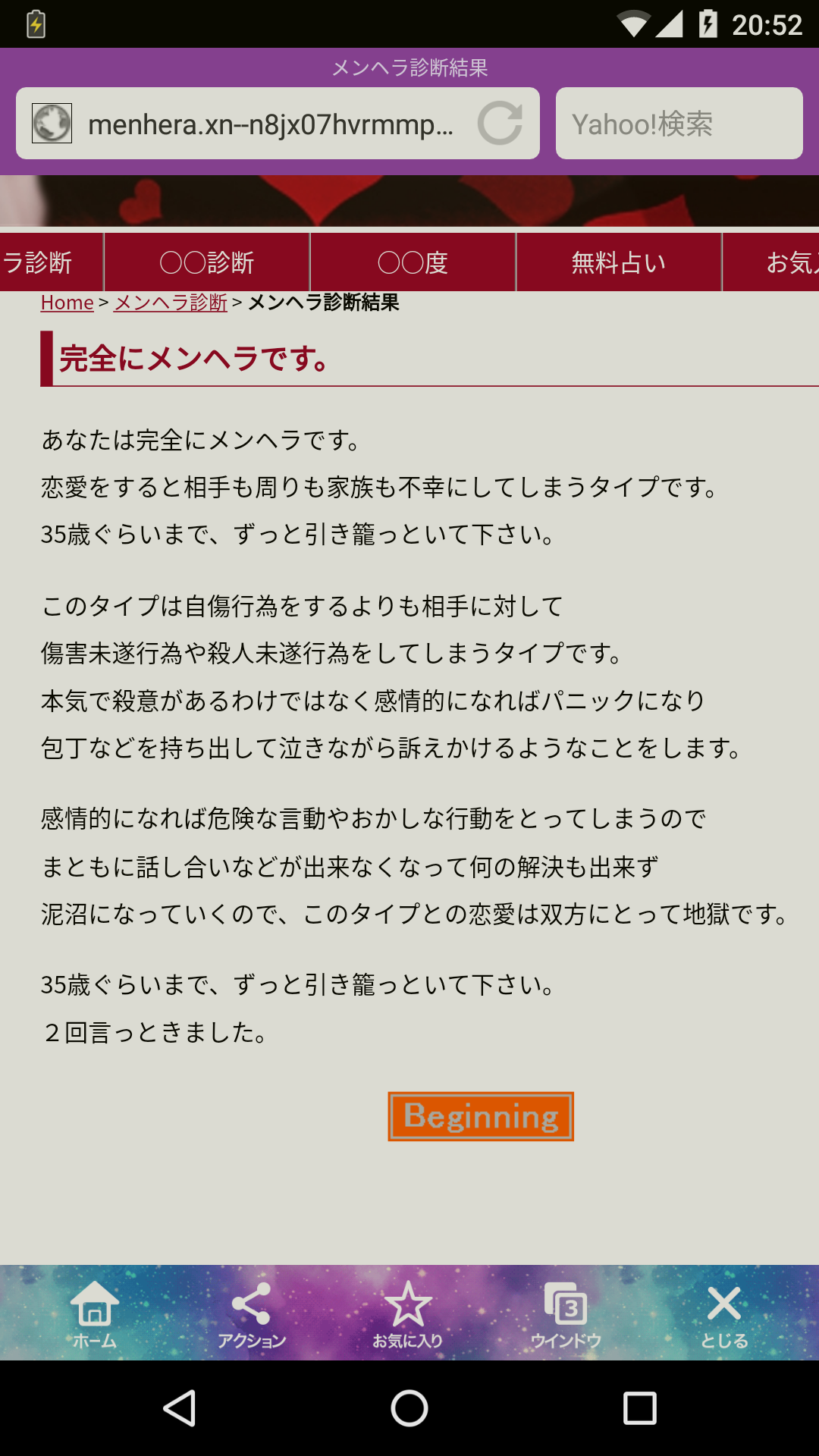Show open windows via ウインドウ
The image size is (819, 1456).
tap(566, 1313)
